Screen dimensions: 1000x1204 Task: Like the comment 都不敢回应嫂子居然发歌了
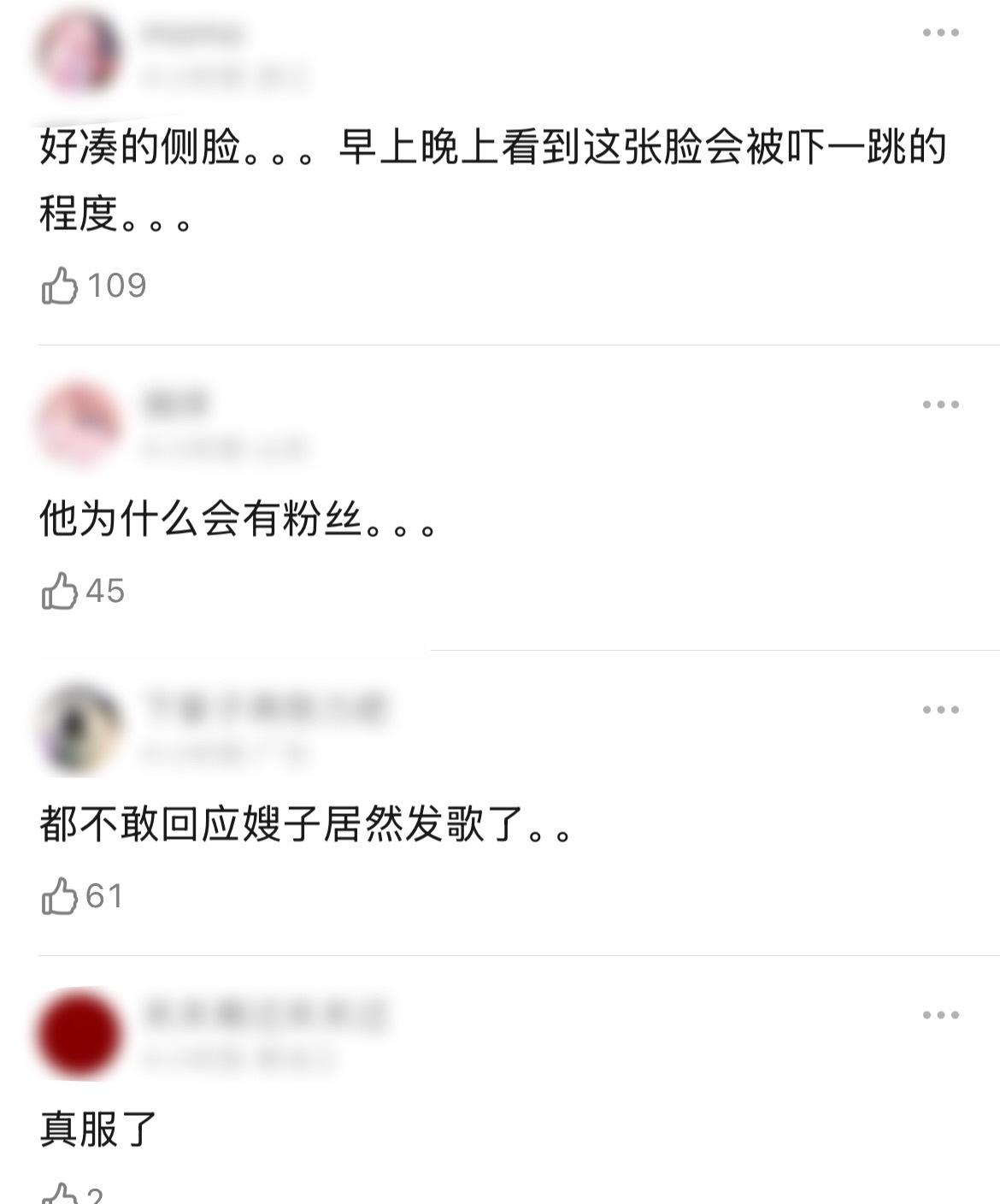click(60, 896)
